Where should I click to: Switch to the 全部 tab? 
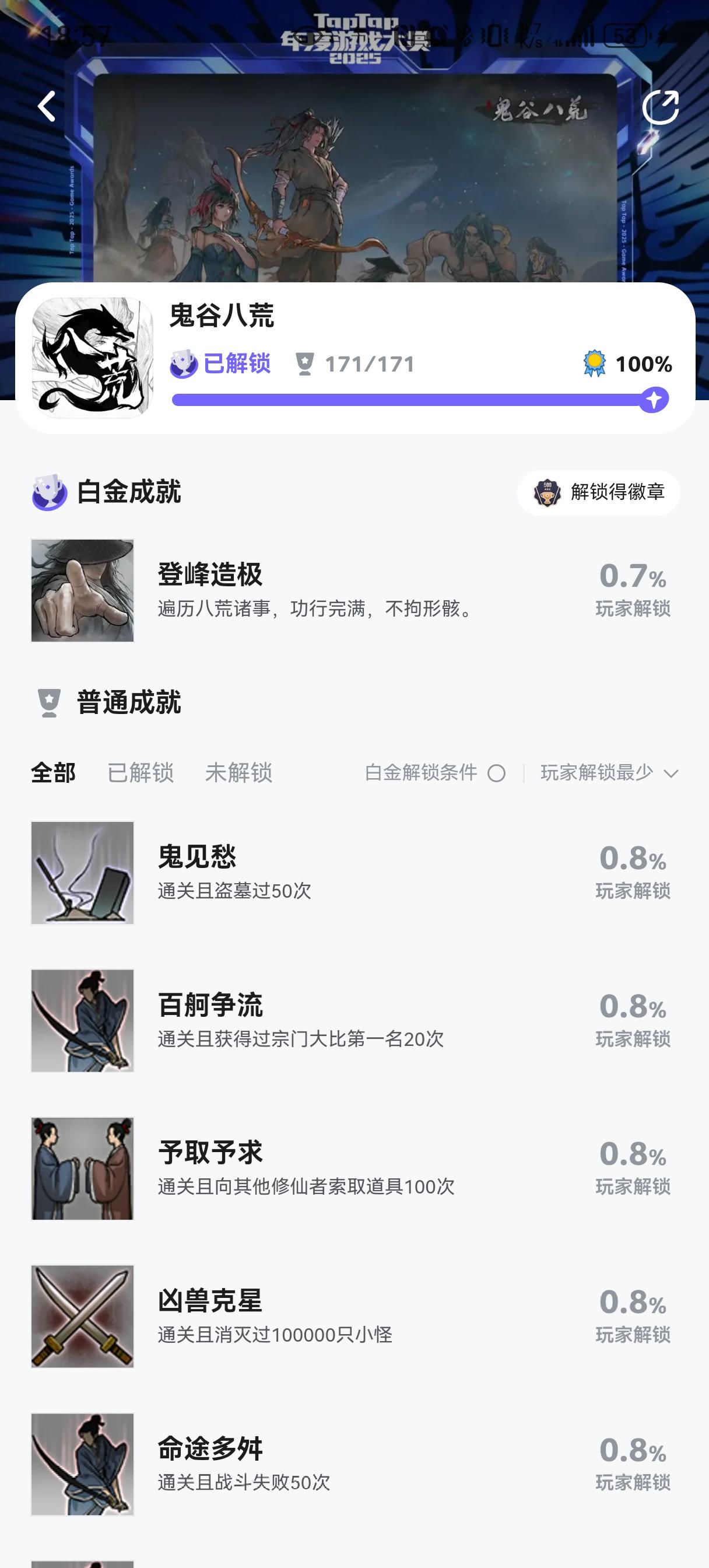pos(53,773)
